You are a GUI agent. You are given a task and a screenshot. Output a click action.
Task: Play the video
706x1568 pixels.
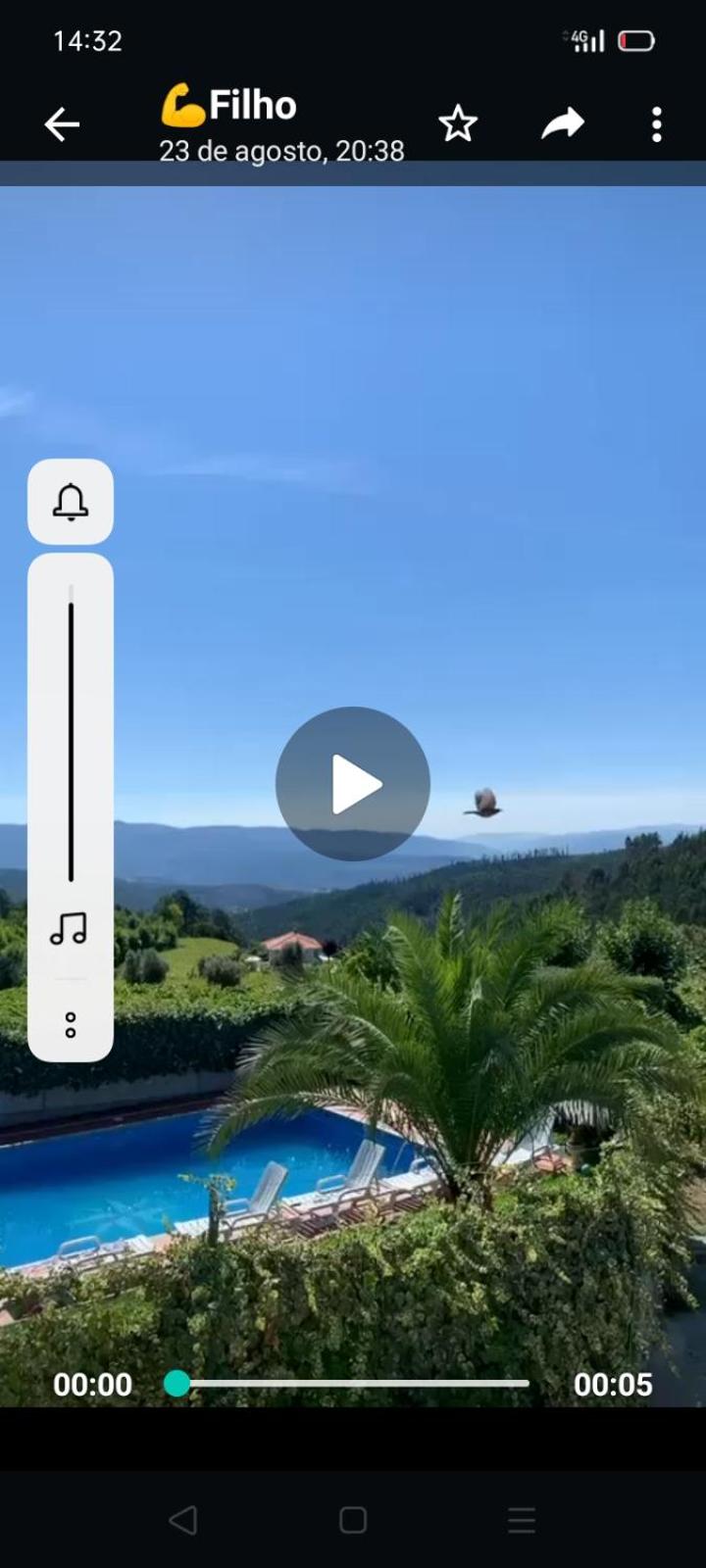(353, 784)
